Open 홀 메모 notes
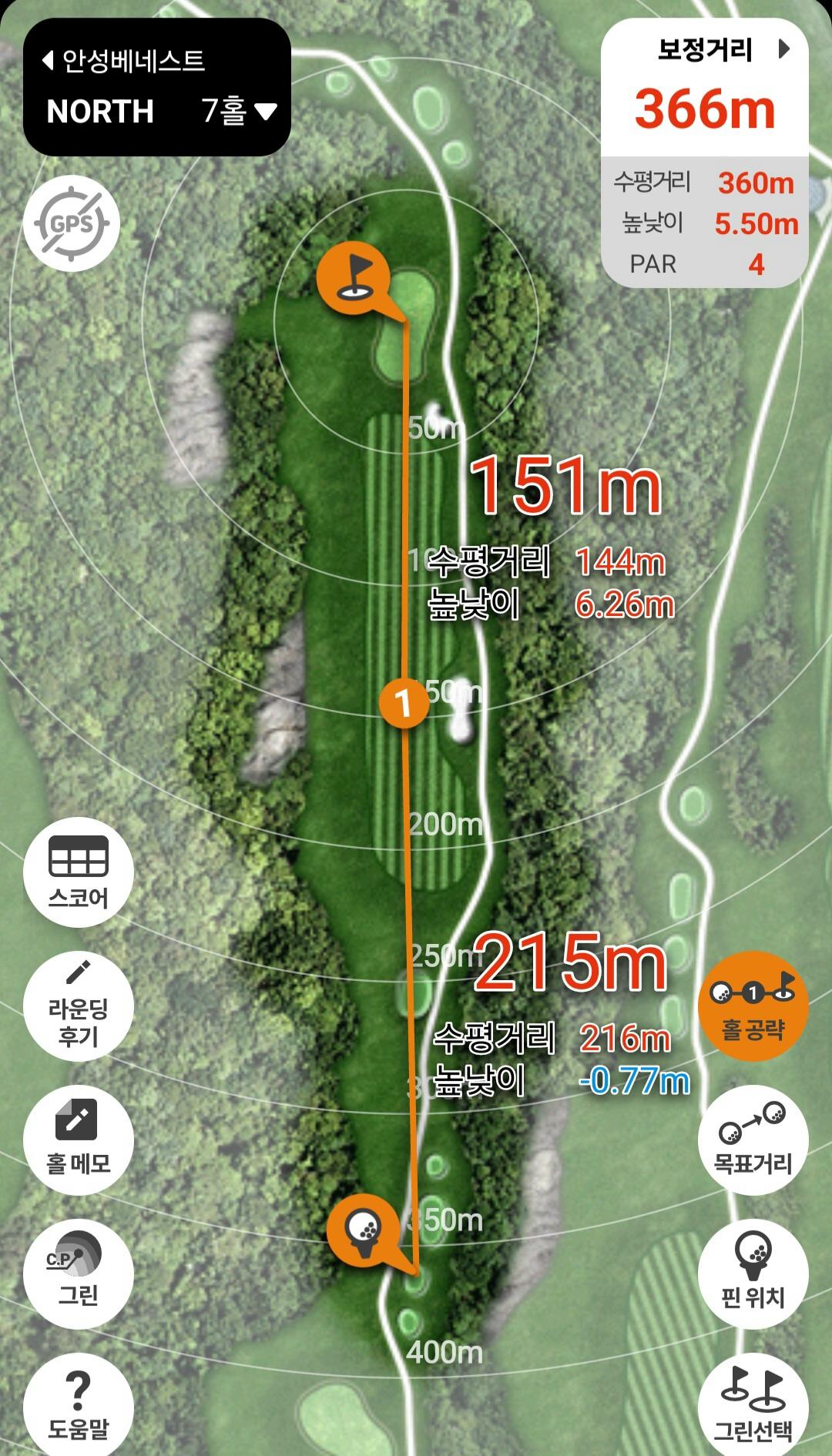 pos(79,1140)
